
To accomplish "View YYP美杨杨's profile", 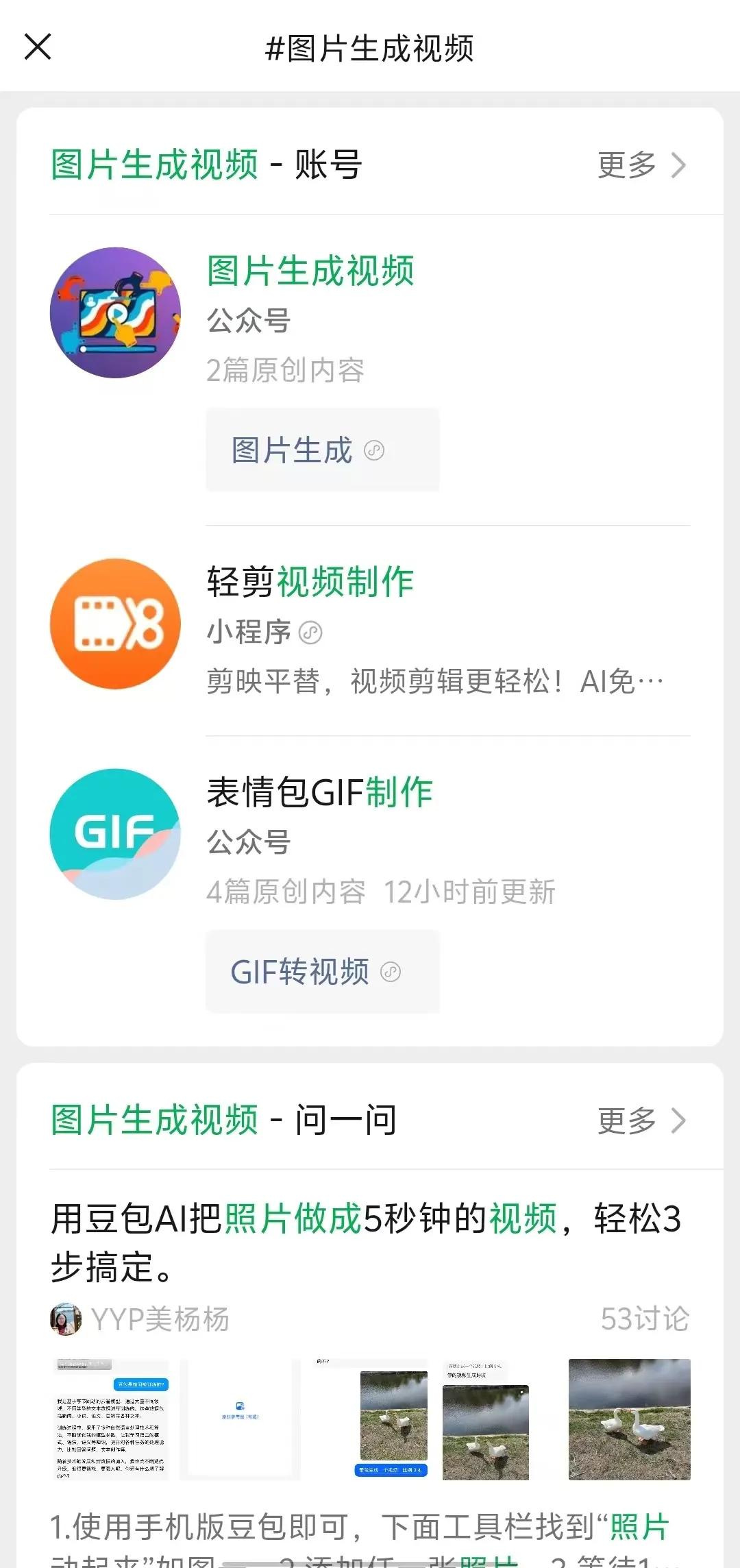I will 140,1319.
